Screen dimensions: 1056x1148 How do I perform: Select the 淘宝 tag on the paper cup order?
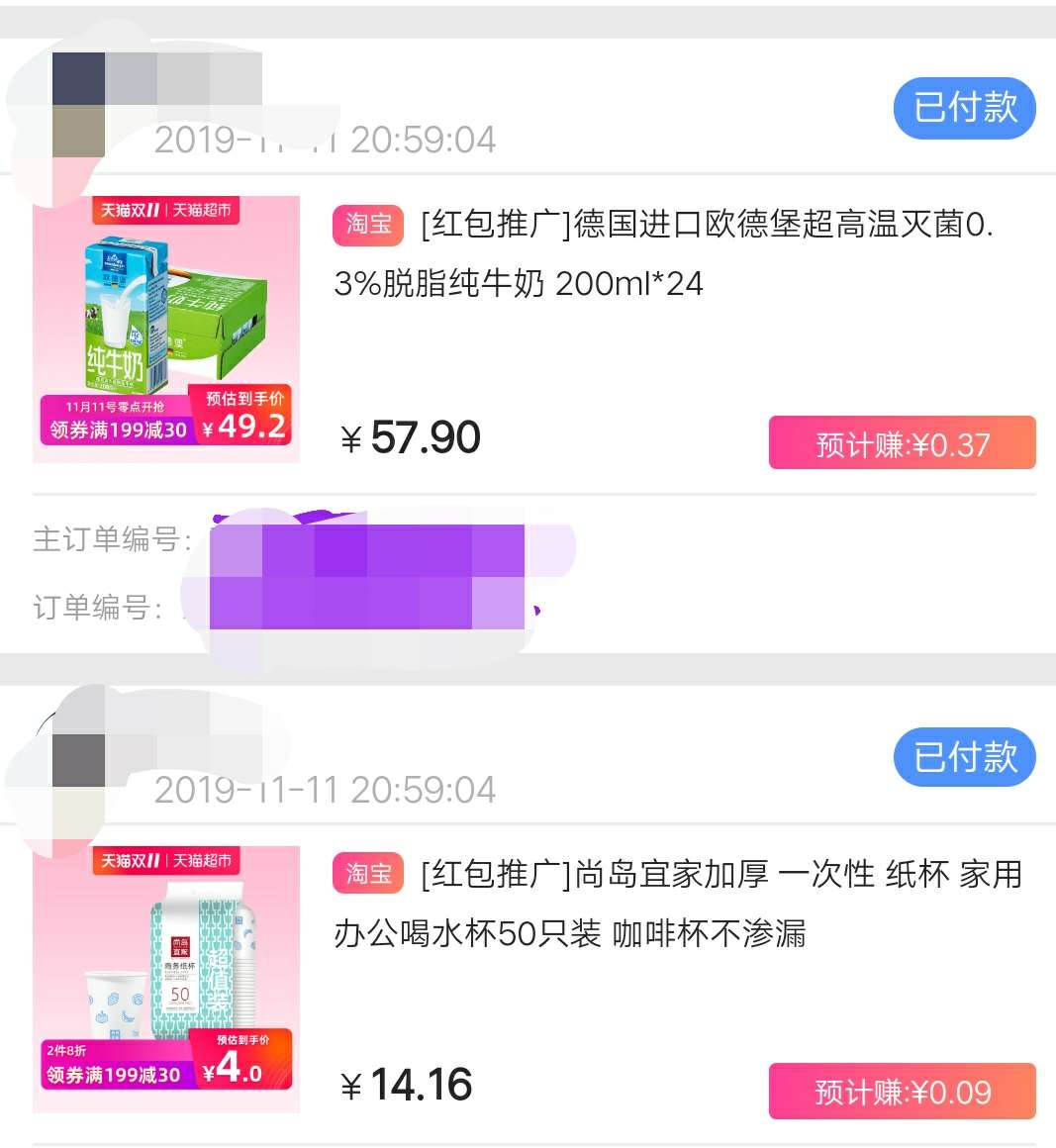coord(366,875)
